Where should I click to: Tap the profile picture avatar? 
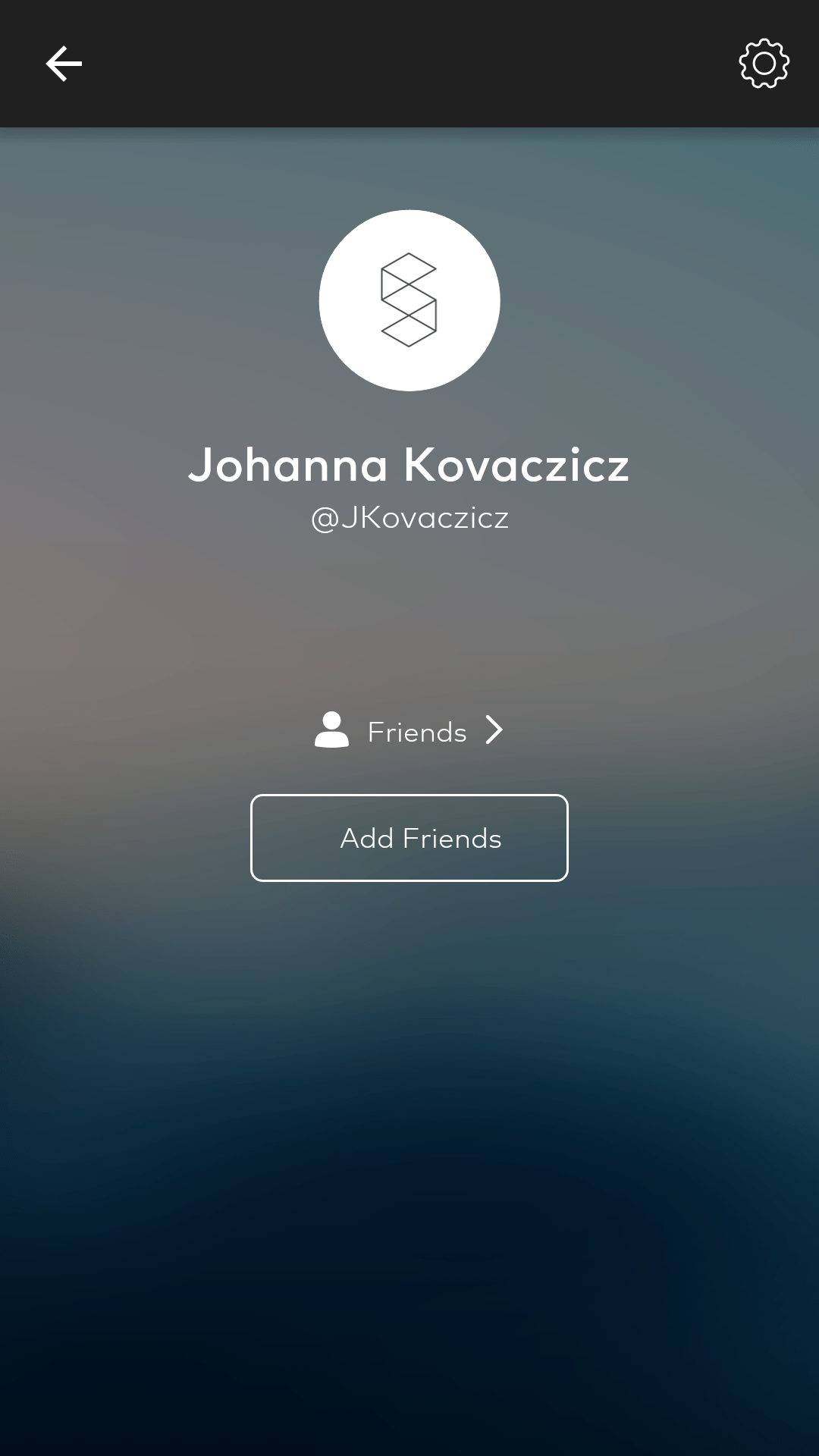(409, 300)
